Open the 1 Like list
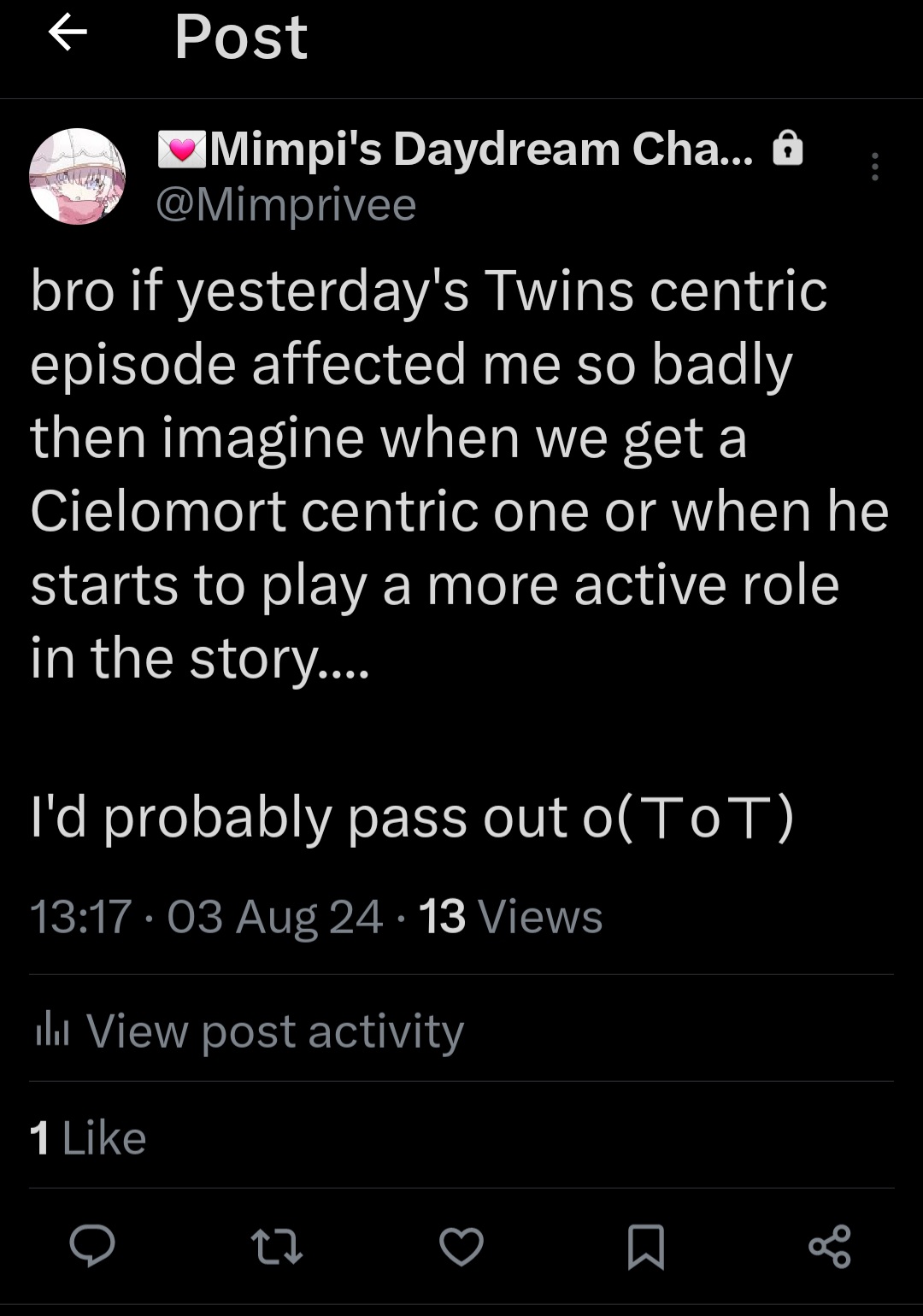 click(x=88, y=1138)
